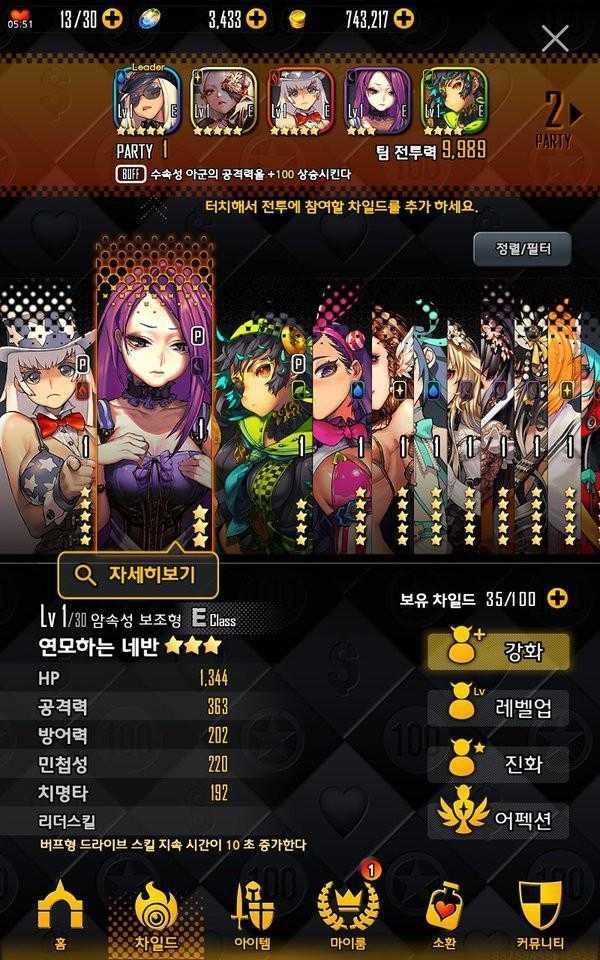The image size is (600, 960).
Task: Open 어펙션 affection
Action: point(498,820)
